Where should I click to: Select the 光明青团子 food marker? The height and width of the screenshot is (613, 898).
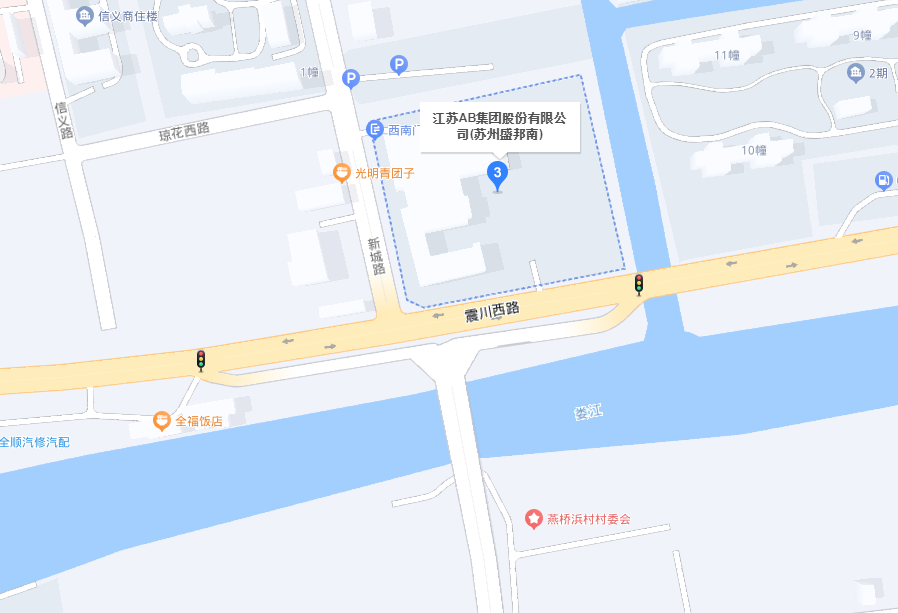tap(343, 173)
